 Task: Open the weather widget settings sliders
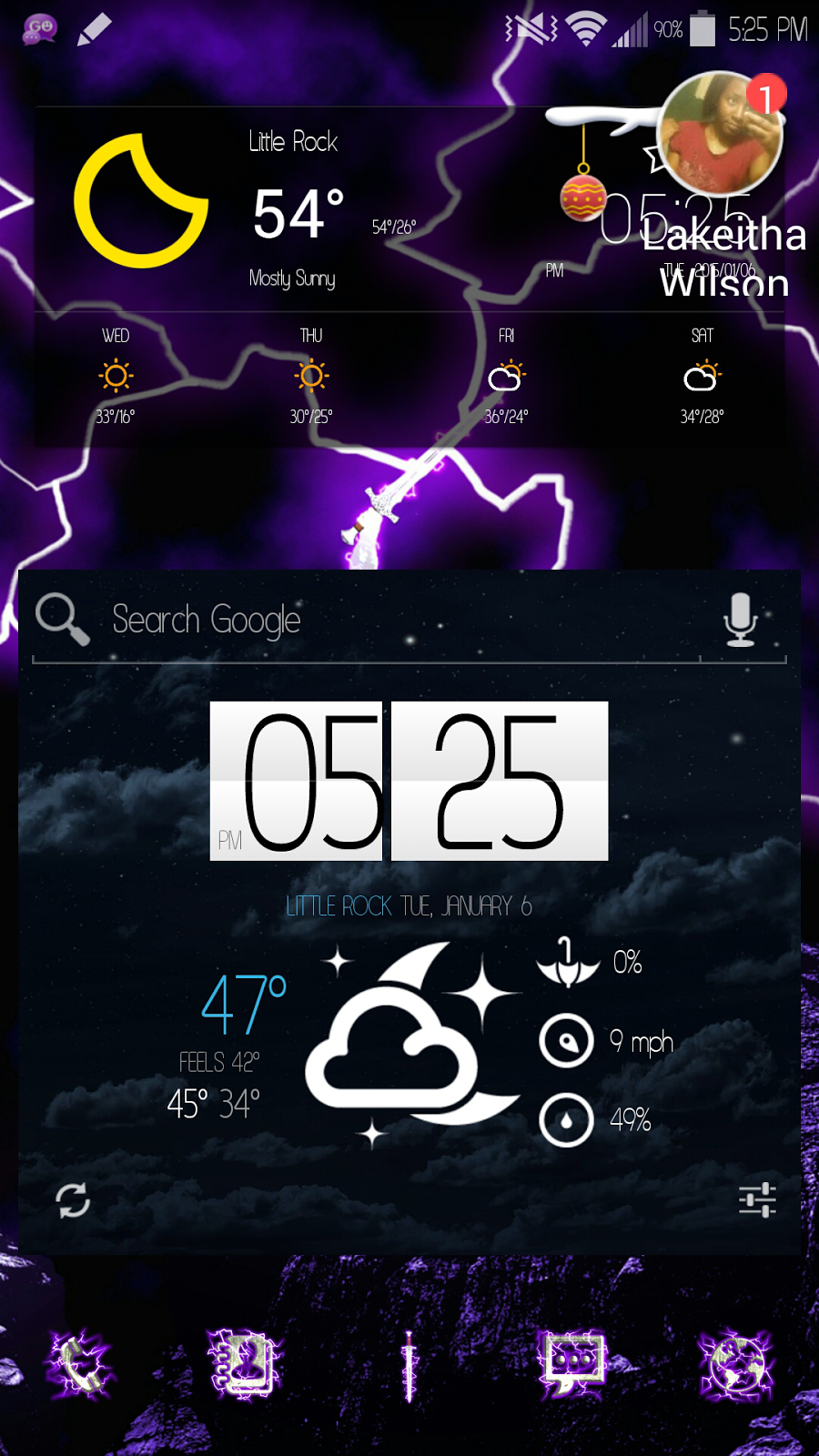coord(757,1200)
